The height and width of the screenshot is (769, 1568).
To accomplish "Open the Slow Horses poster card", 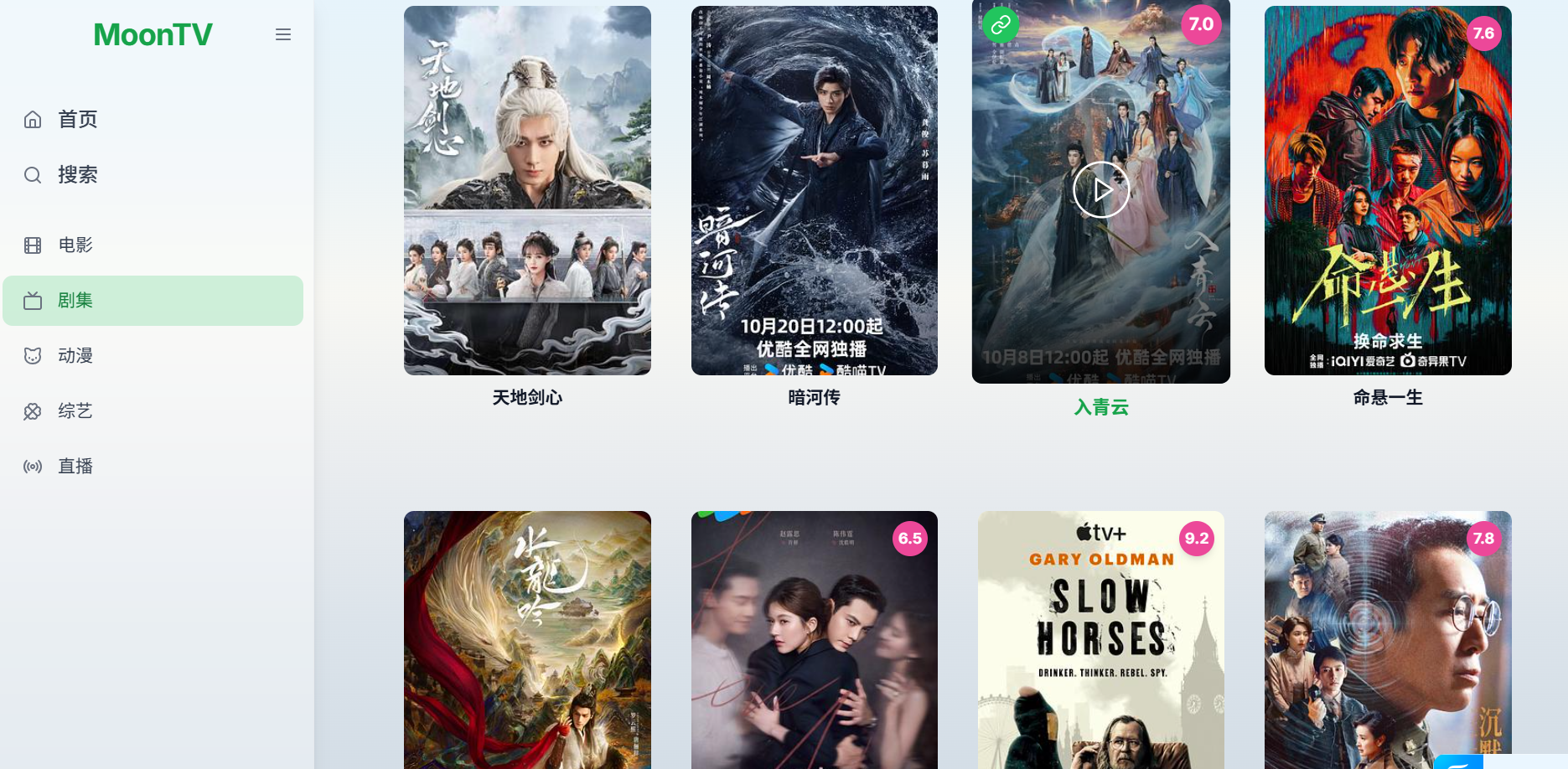I will click(1100, 639).
